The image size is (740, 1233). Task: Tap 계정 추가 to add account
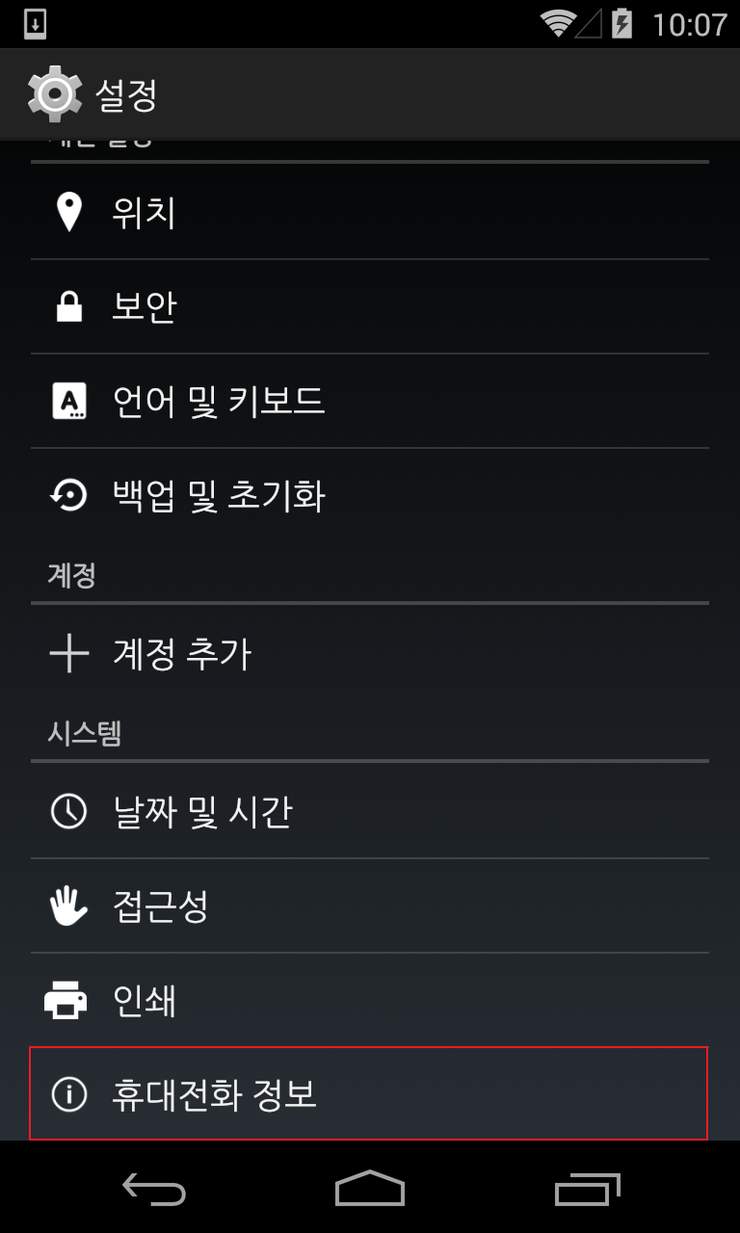click(368, 655)
